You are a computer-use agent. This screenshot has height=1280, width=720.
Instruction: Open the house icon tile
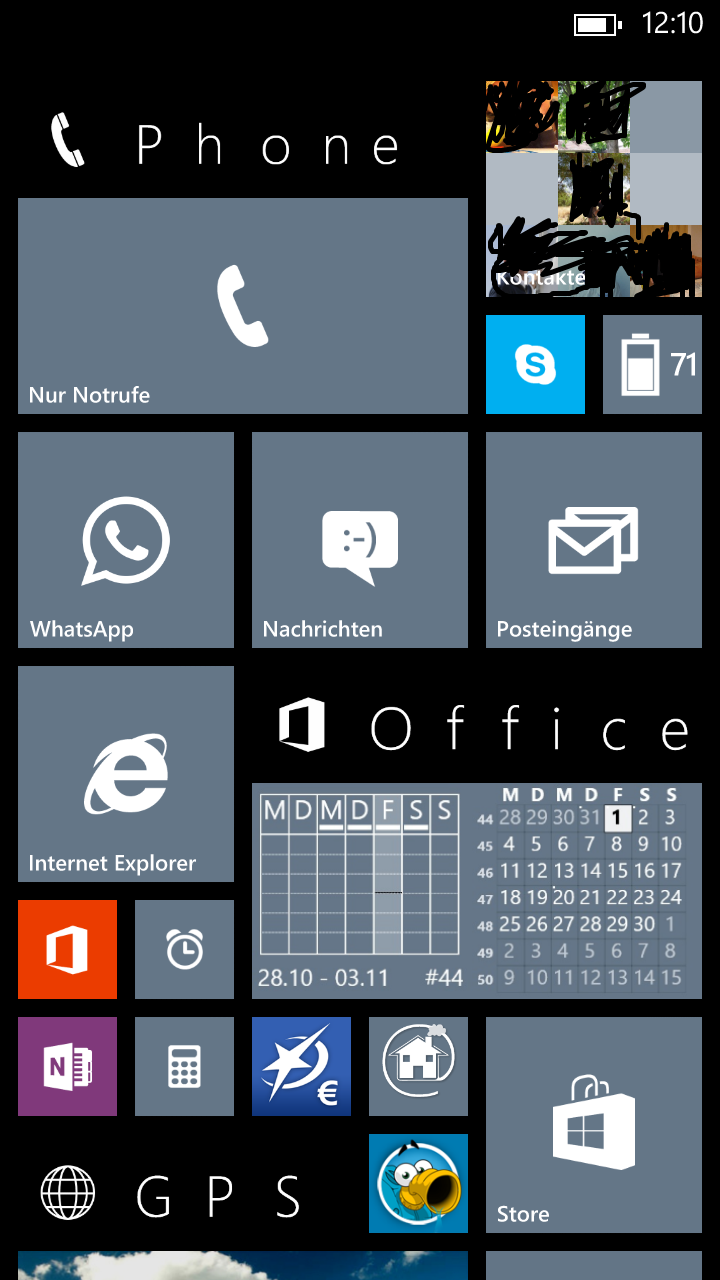(418, 1066)
